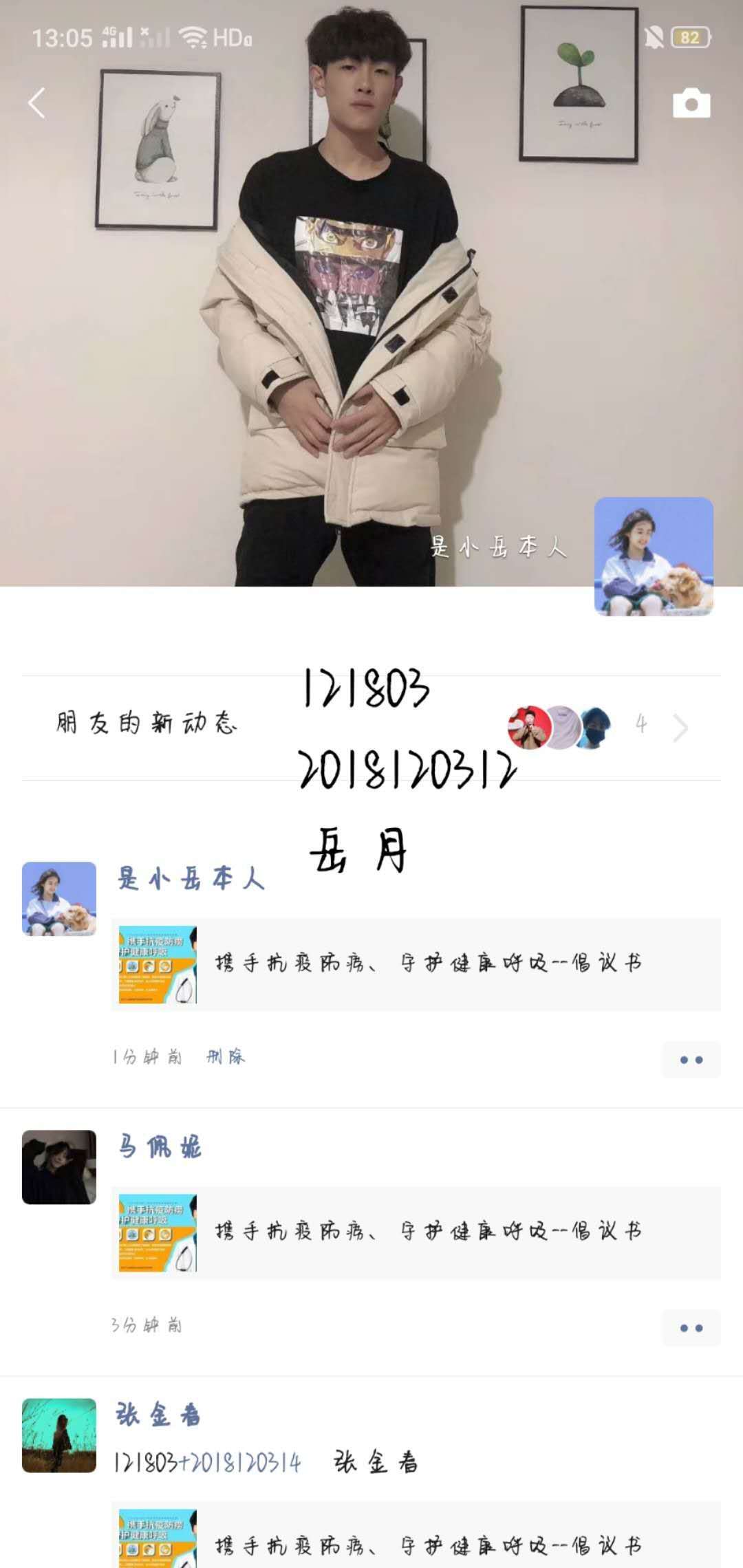This screenshot has height=1568, width=743.
Task: Open 马佩妮's shared 倡议书 link card
Action: tap(416, 1232)
